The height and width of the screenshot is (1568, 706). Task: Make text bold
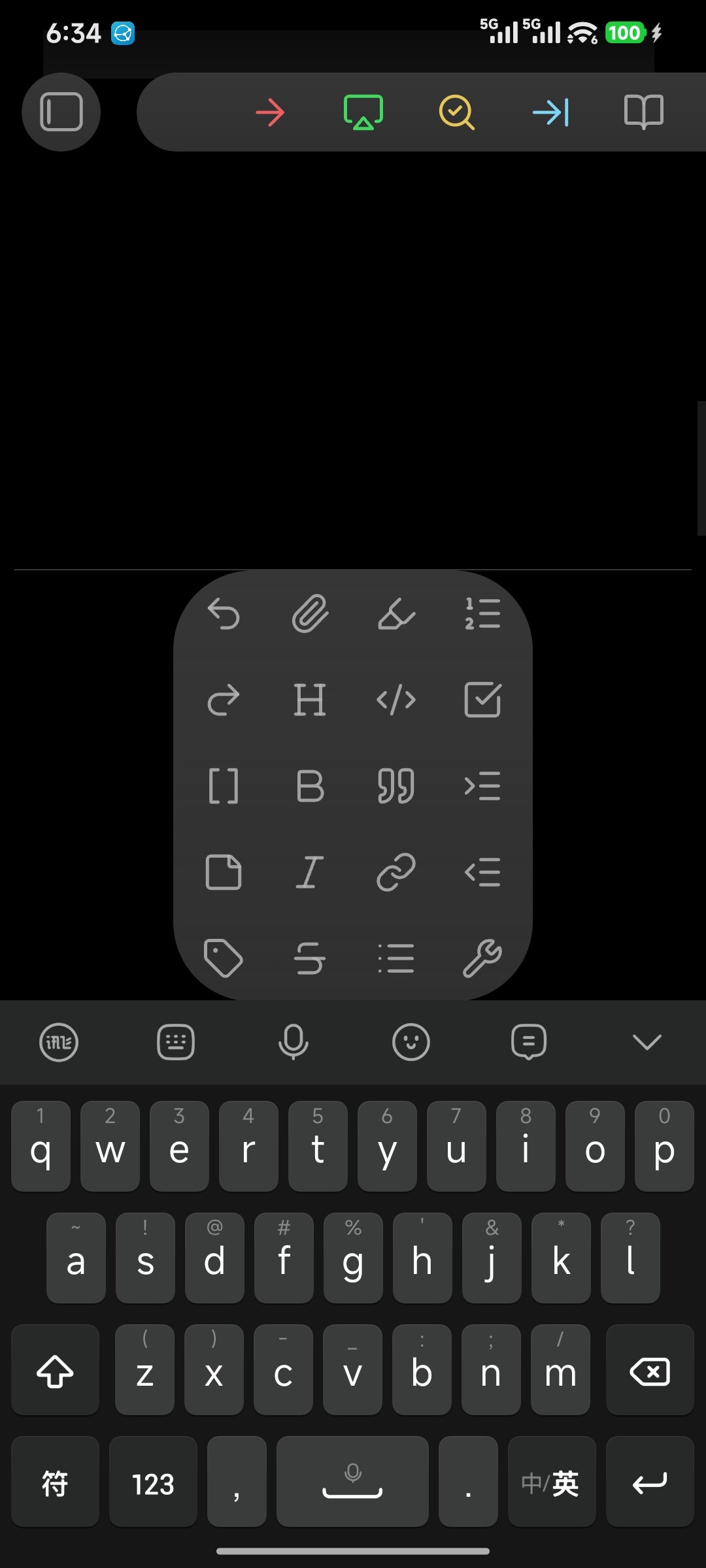(310, 786)
